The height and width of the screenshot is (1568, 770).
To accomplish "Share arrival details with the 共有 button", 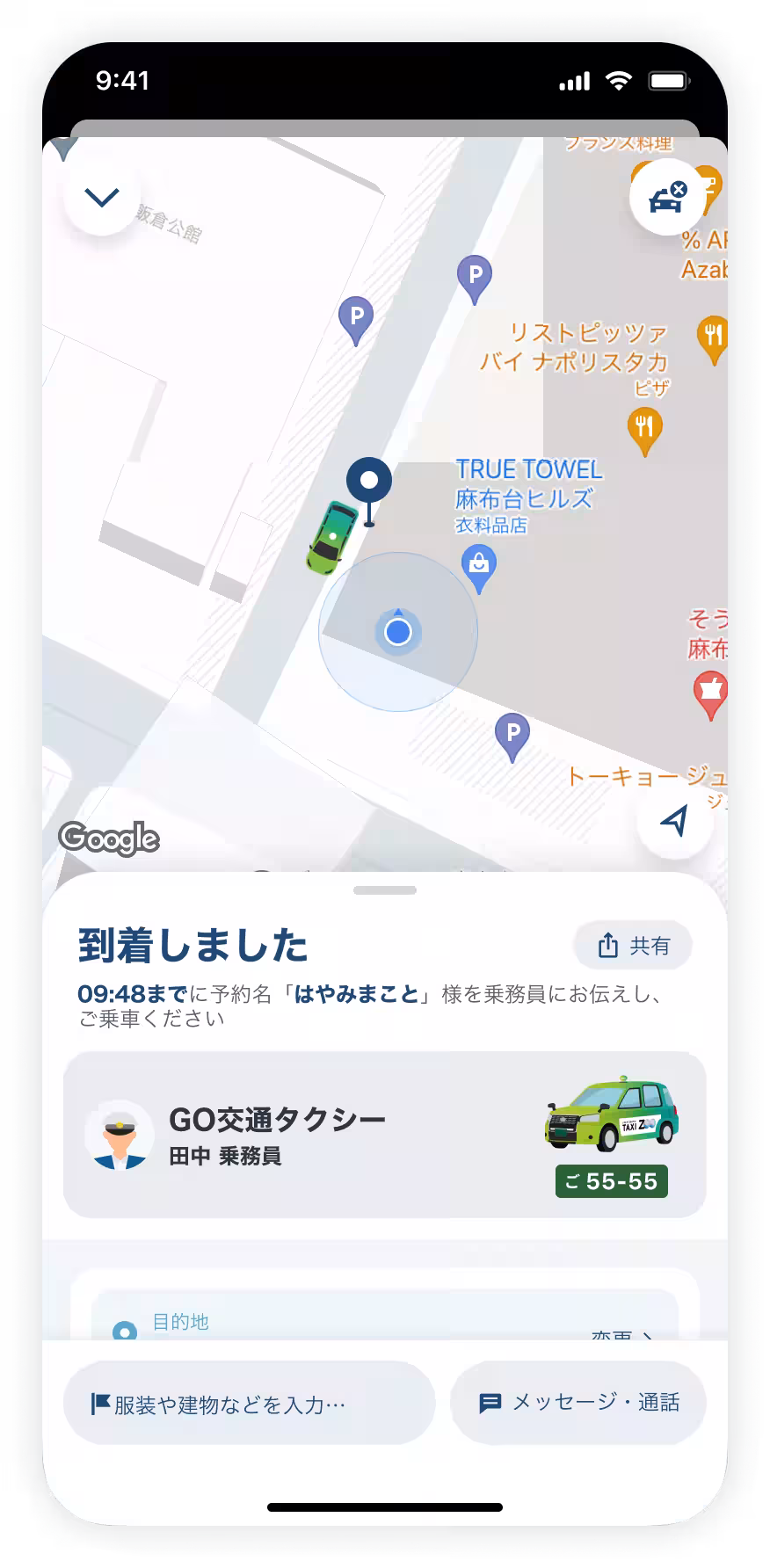I will coord(633,946).
